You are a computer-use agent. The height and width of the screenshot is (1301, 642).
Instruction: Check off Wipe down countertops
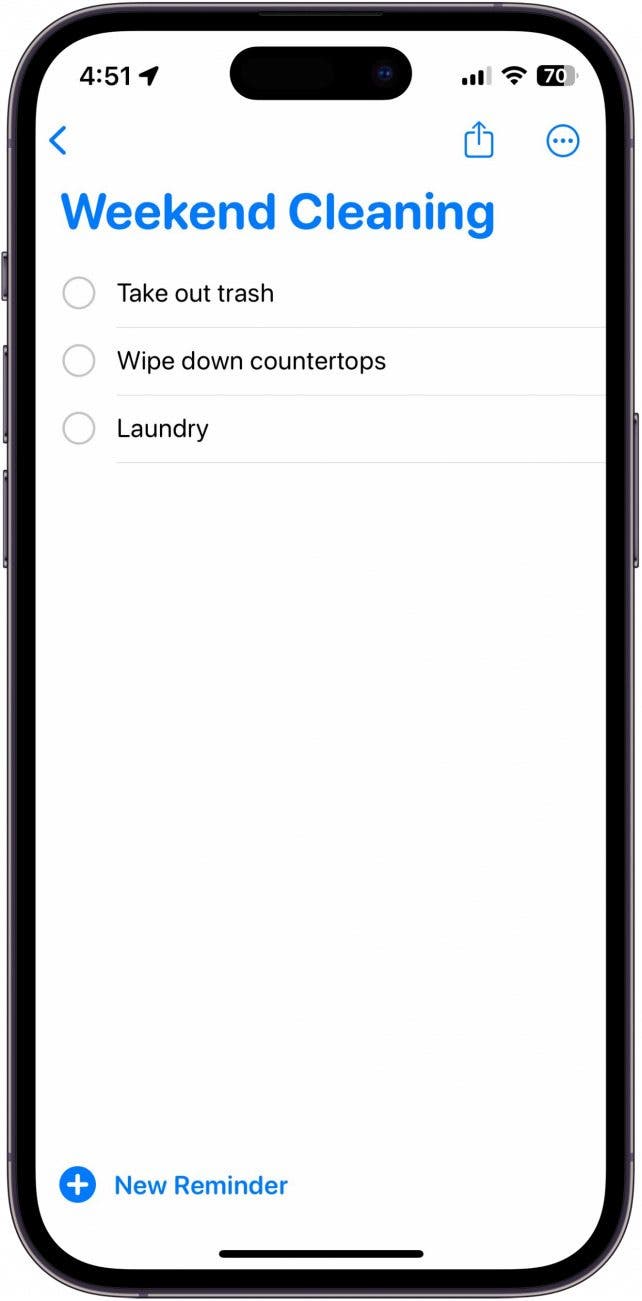pos(79,361)
